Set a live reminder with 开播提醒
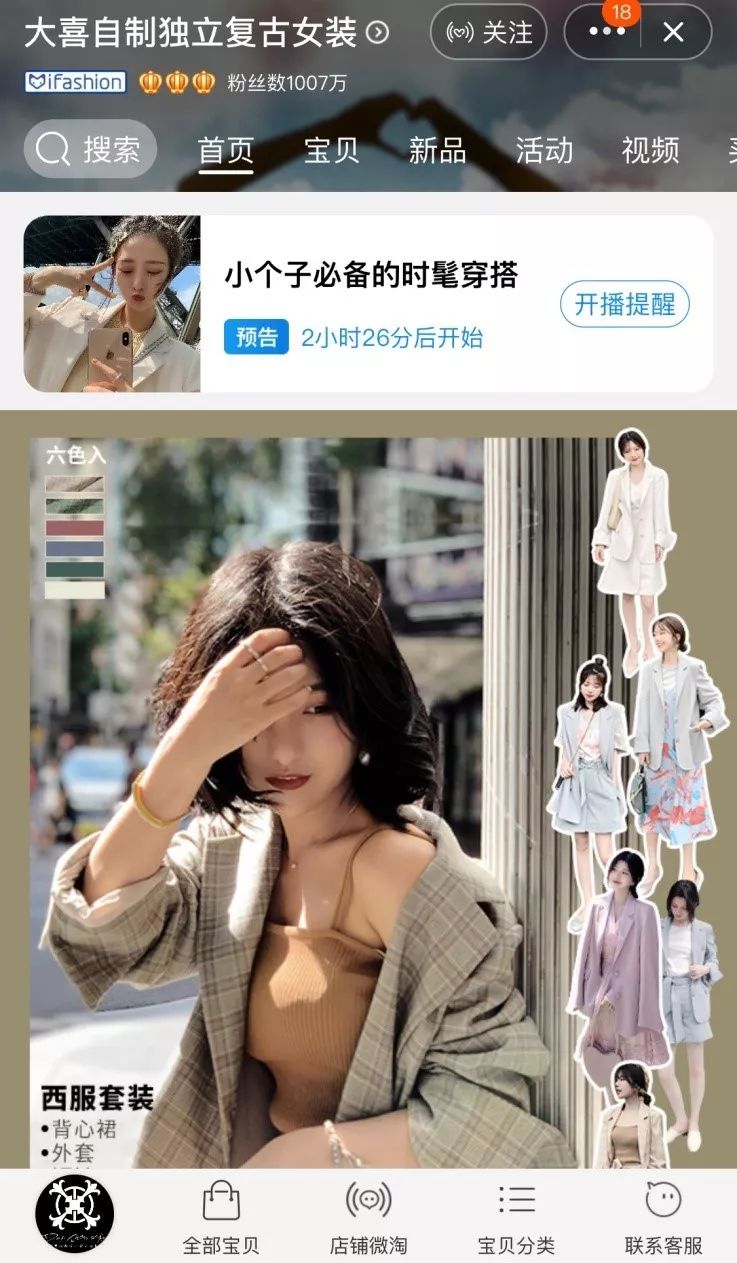737x1263 pixels. 625,304
